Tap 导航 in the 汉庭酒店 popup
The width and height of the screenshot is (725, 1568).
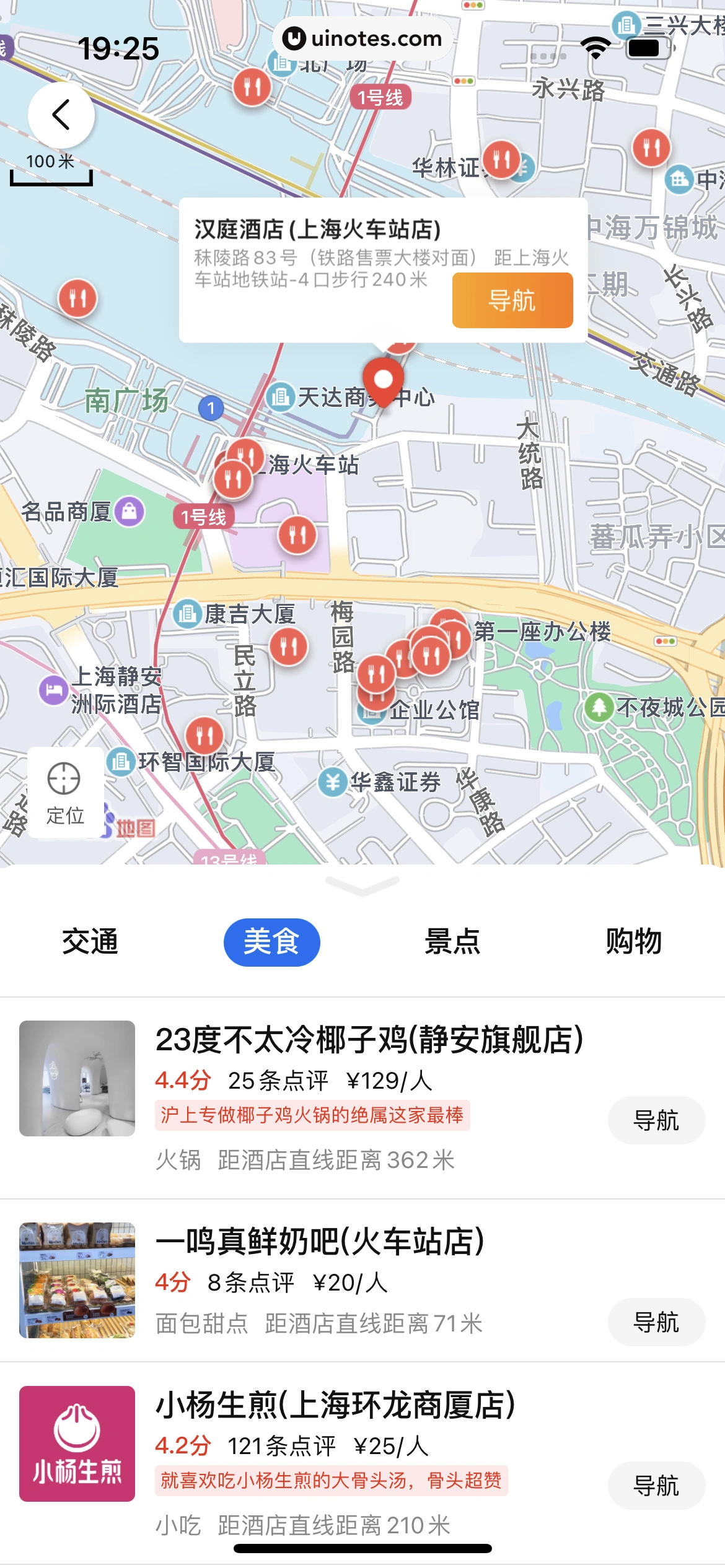click(x=512, y=301)
